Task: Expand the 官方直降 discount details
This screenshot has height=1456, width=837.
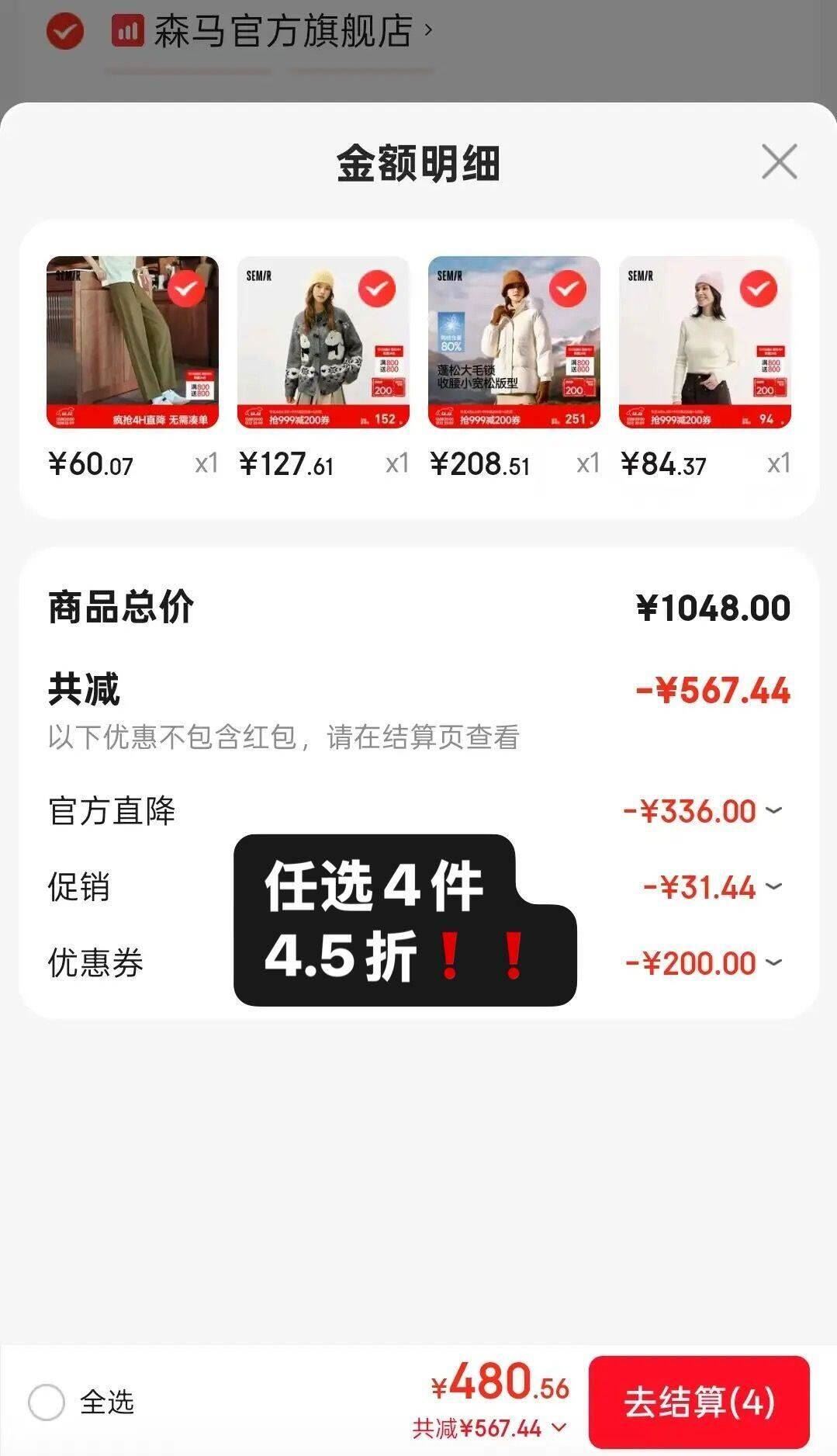Action: 773,811
